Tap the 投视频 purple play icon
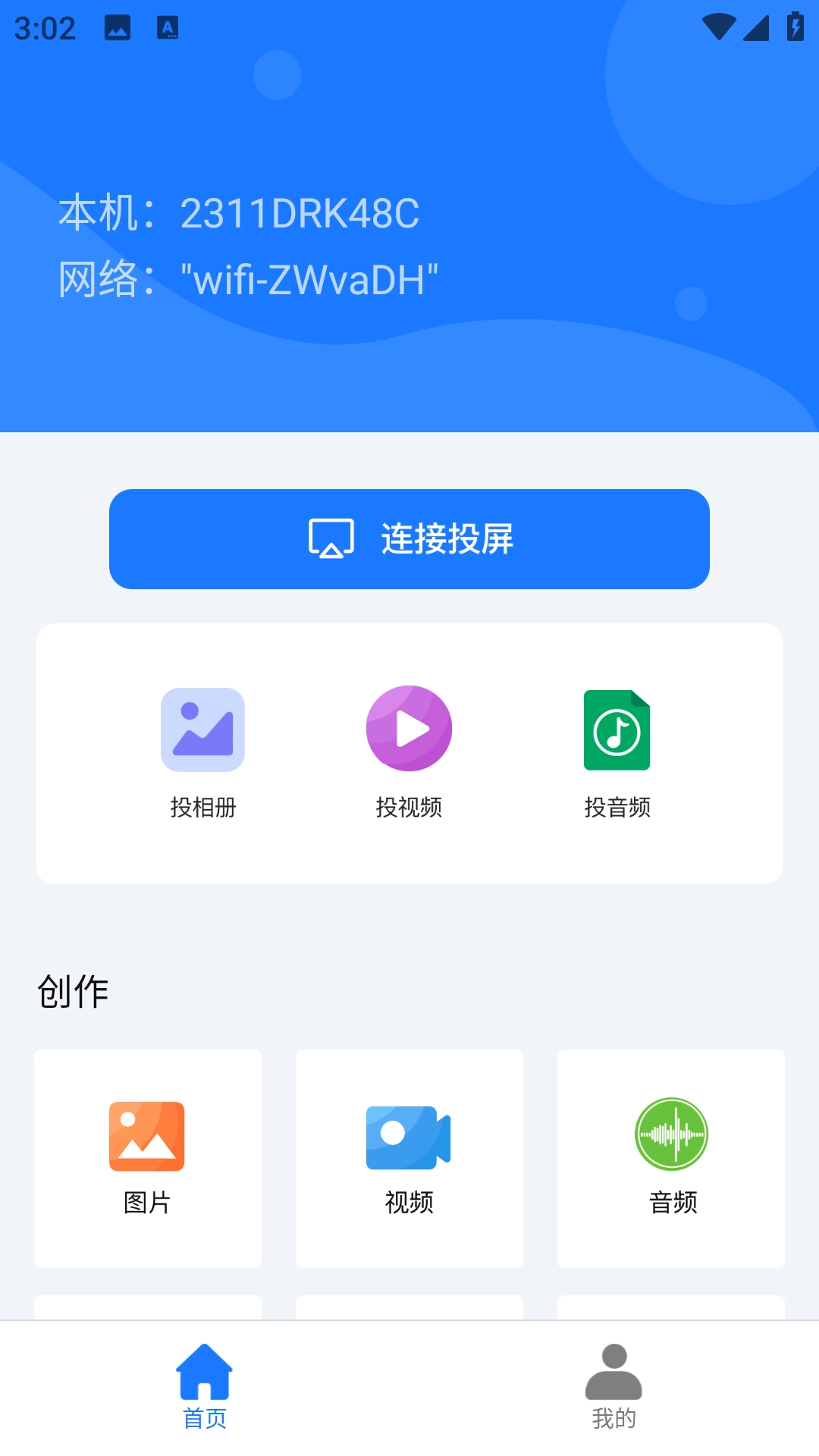Image resolution: width=819 pixels, height=1456 pixels. (408, 728)
